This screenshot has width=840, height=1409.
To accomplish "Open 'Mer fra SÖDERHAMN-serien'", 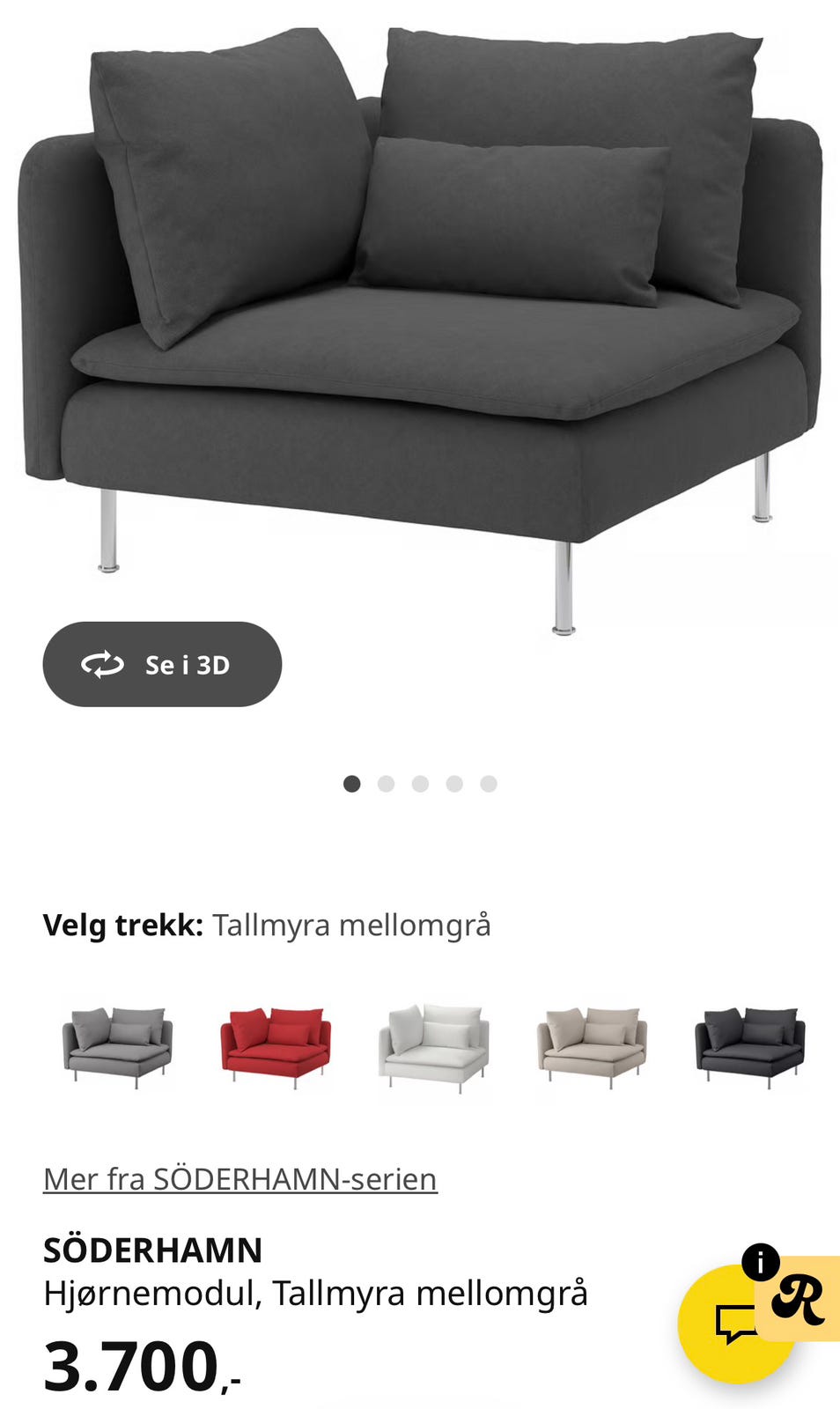I will point(240,1181).
